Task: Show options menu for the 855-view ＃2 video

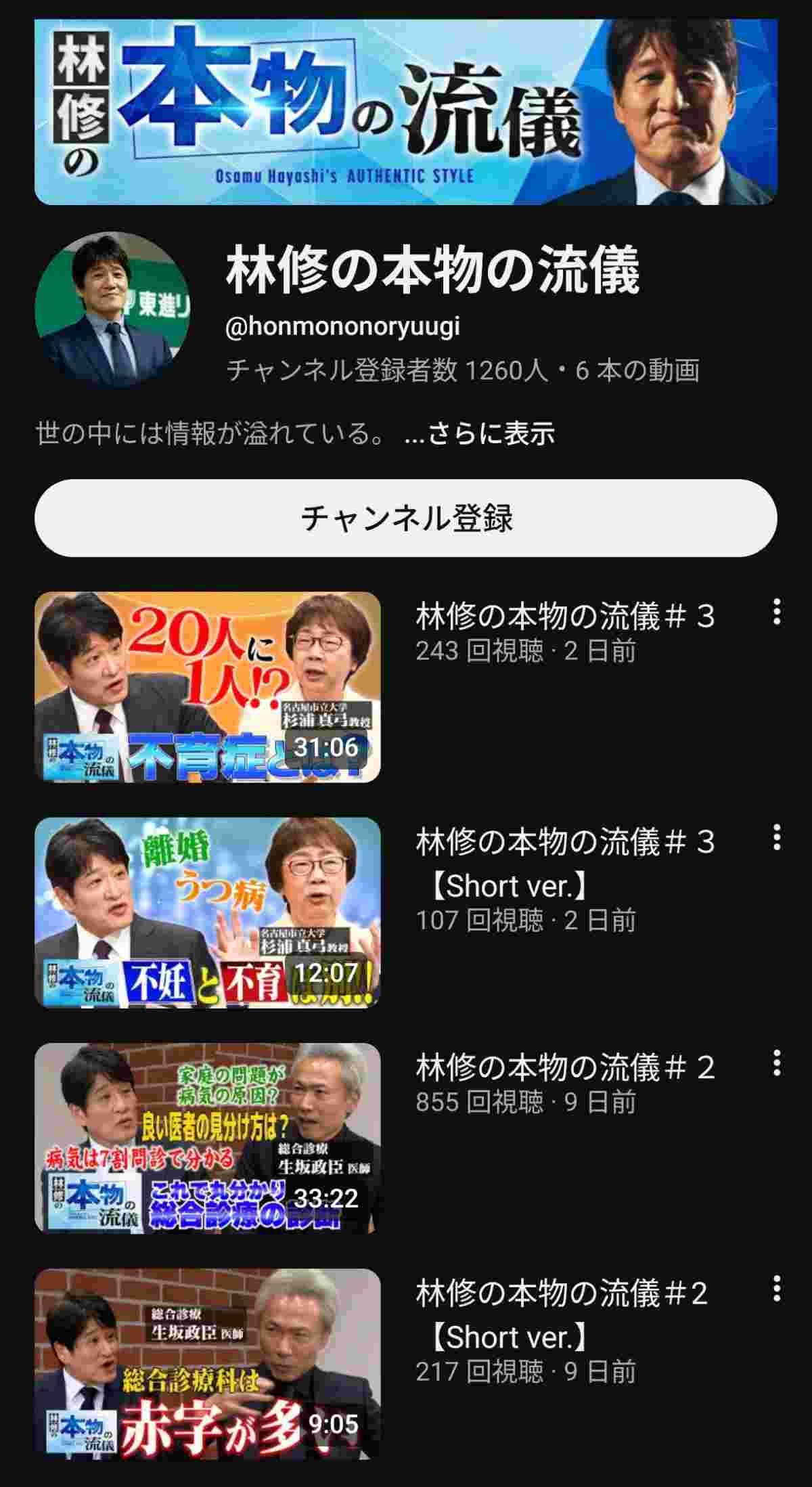Action: 777,1063
